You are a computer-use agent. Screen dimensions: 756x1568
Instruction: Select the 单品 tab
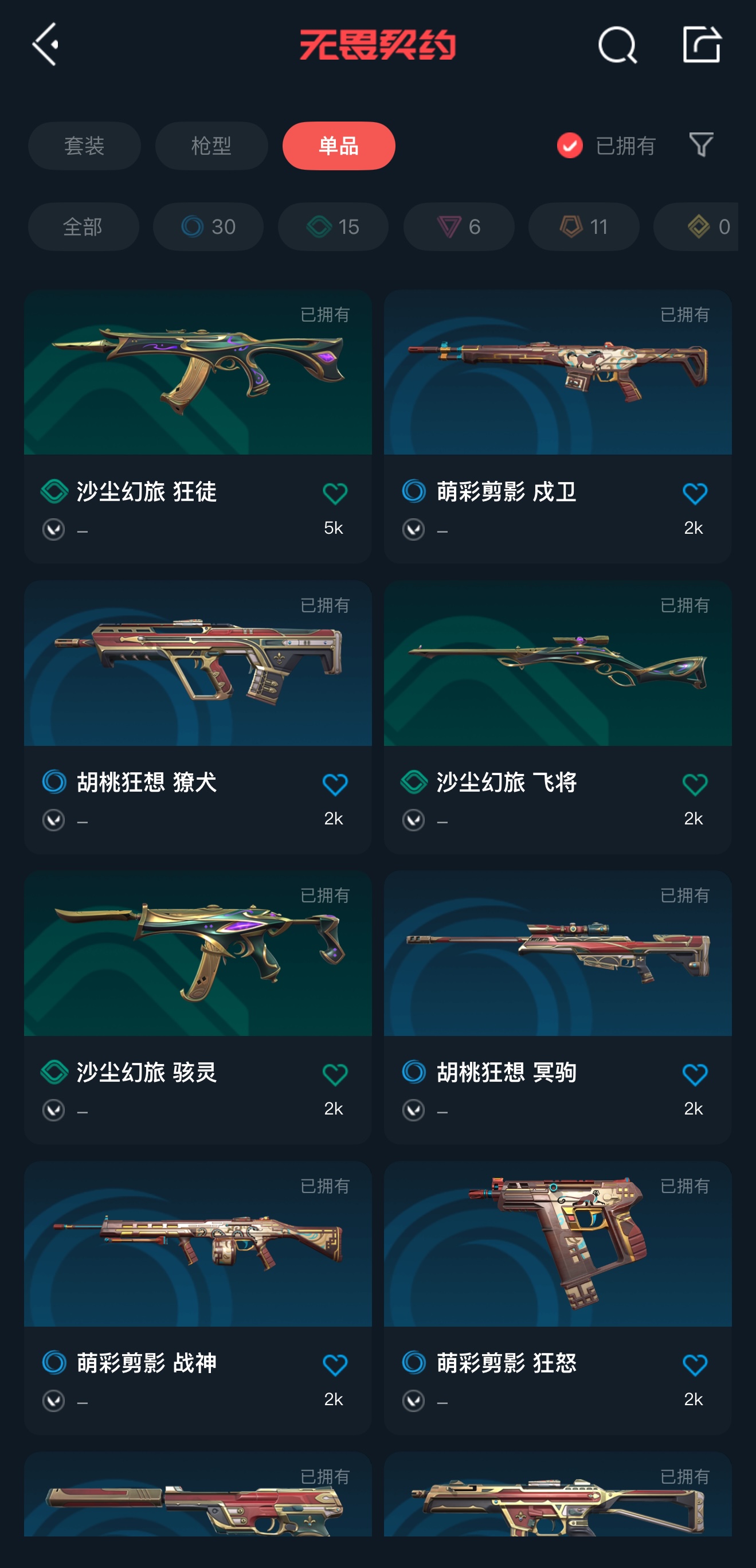pos(338,146)
